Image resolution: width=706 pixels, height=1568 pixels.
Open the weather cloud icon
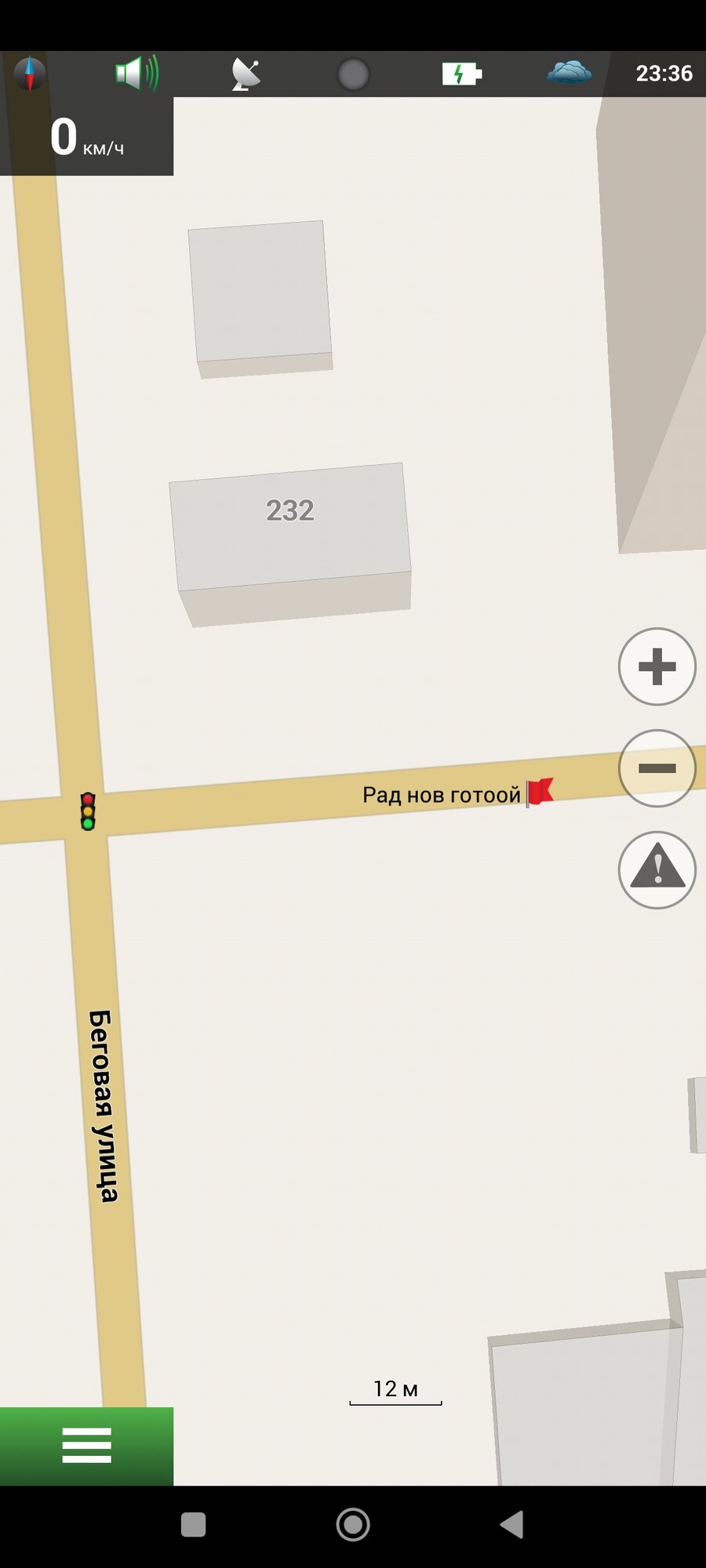tap(569, 73)
